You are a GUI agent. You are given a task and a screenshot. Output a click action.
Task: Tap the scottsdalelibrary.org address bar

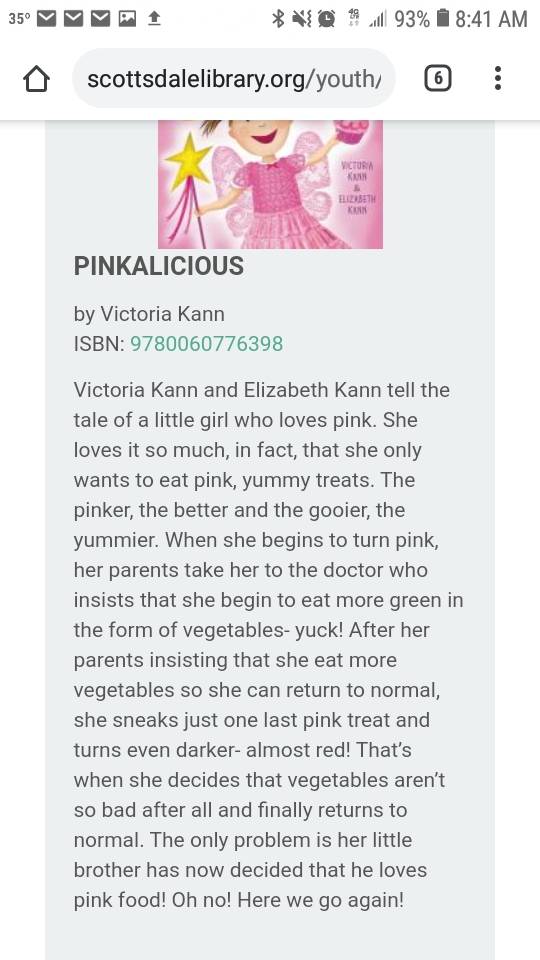pyautogui.click(x=234, y=79)
